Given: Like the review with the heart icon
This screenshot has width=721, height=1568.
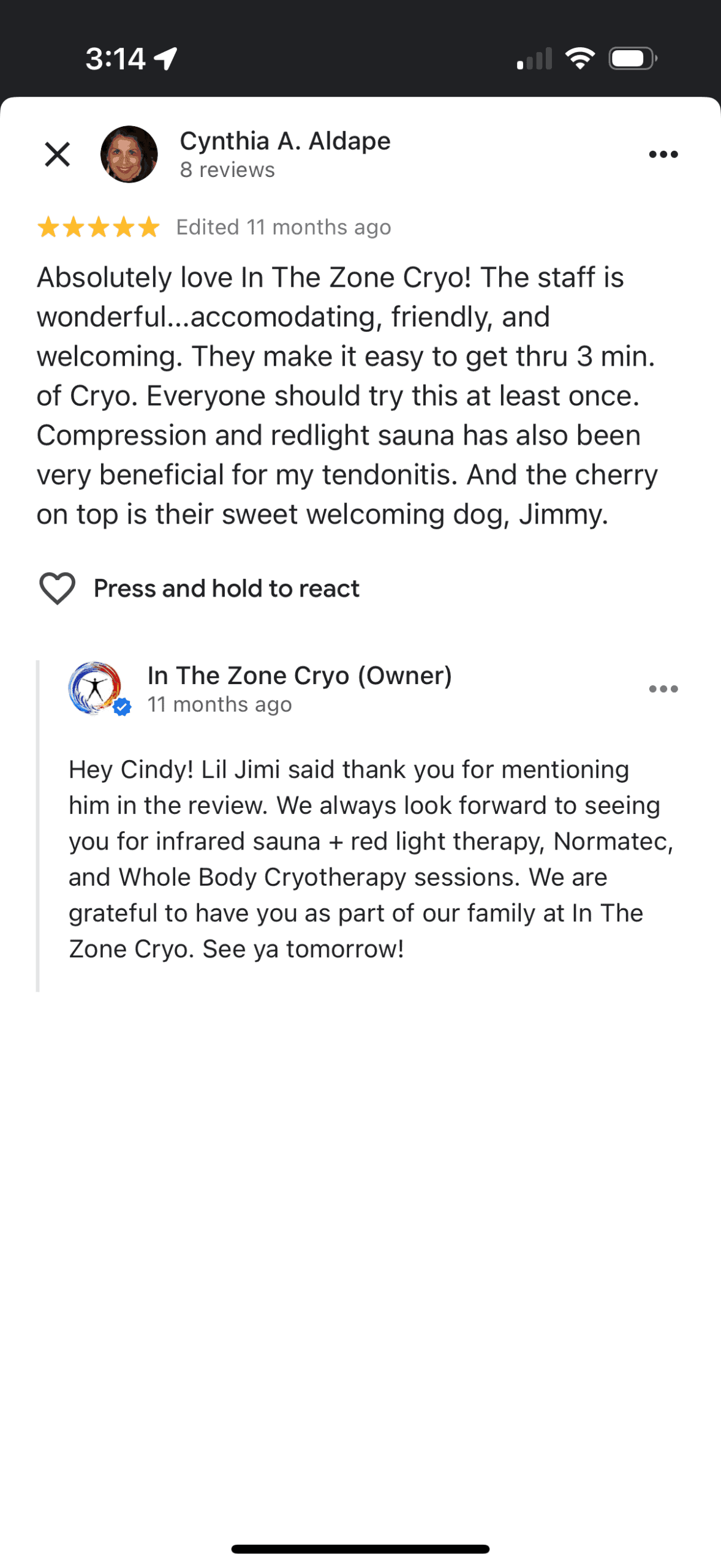Looking at the screenshot, I should point(57,588).
